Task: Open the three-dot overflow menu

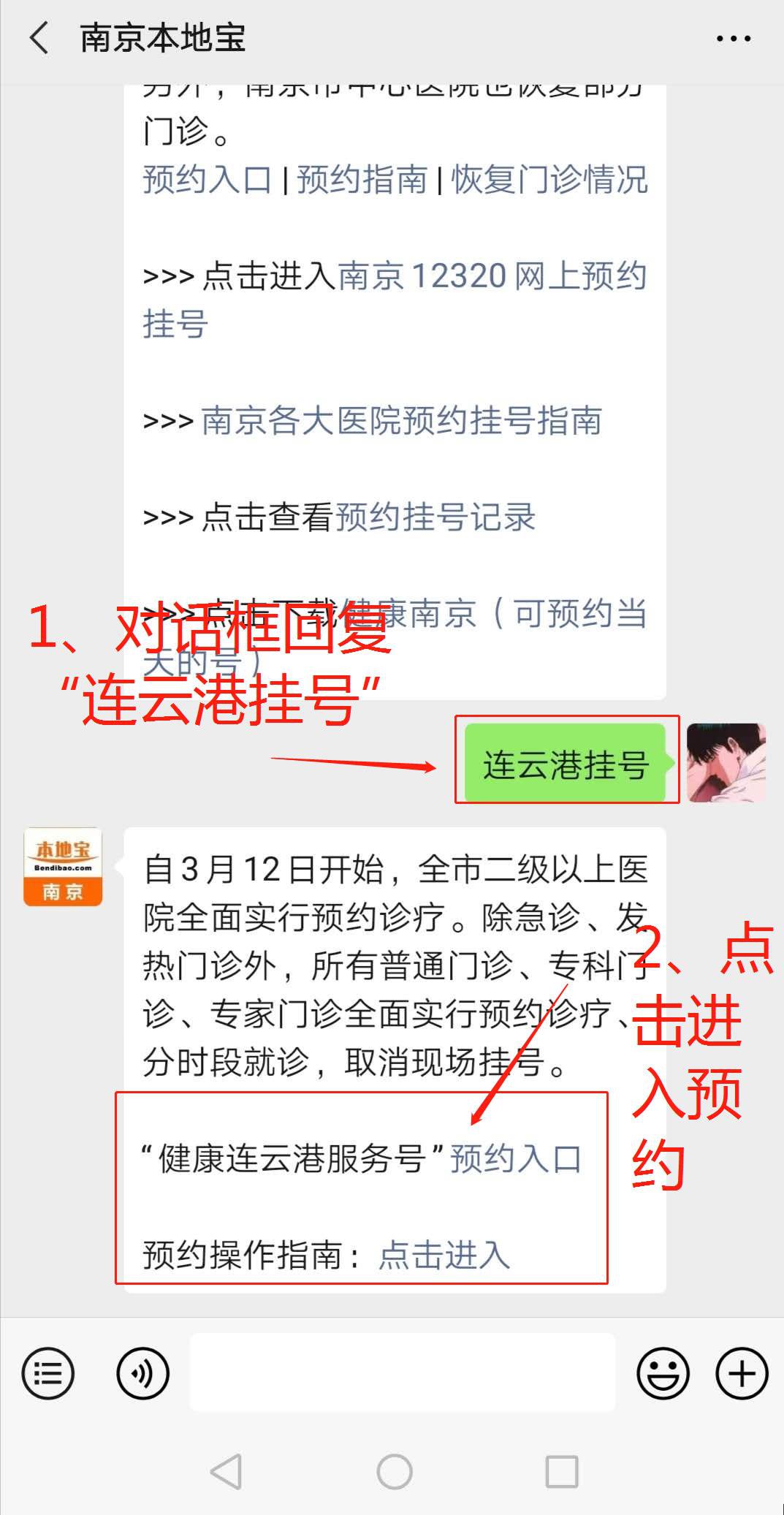Action: [x=733, y=39]
